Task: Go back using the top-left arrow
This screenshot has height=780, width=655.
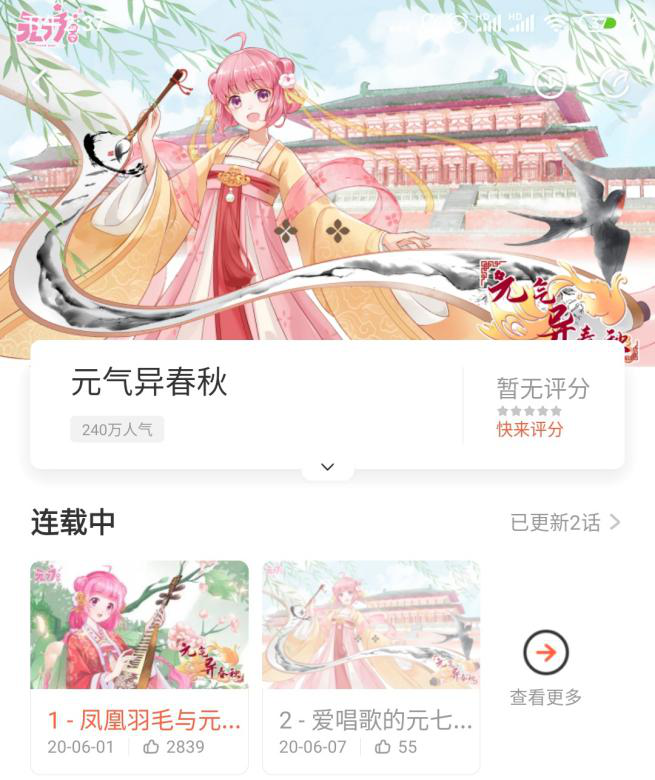Action: click(38, 80)
